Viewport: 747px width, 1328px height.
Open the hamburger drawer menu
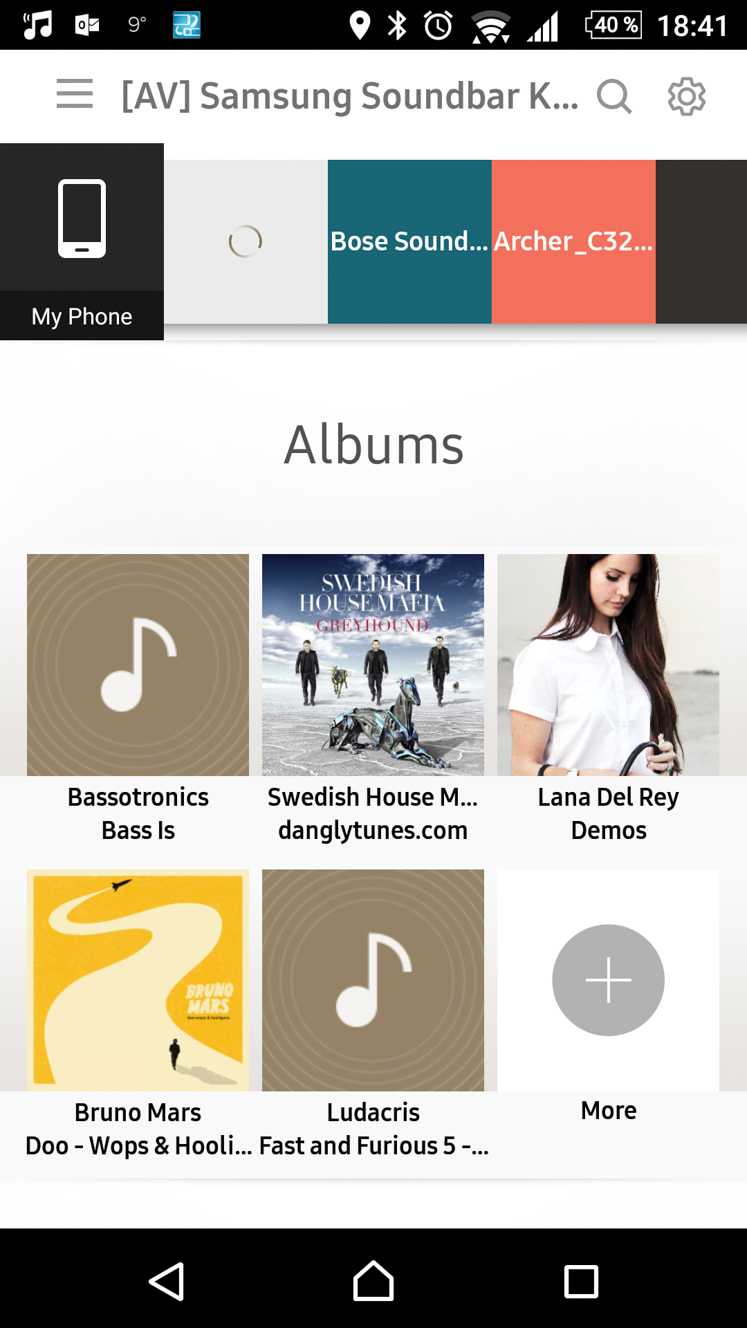tap(75, 95)
